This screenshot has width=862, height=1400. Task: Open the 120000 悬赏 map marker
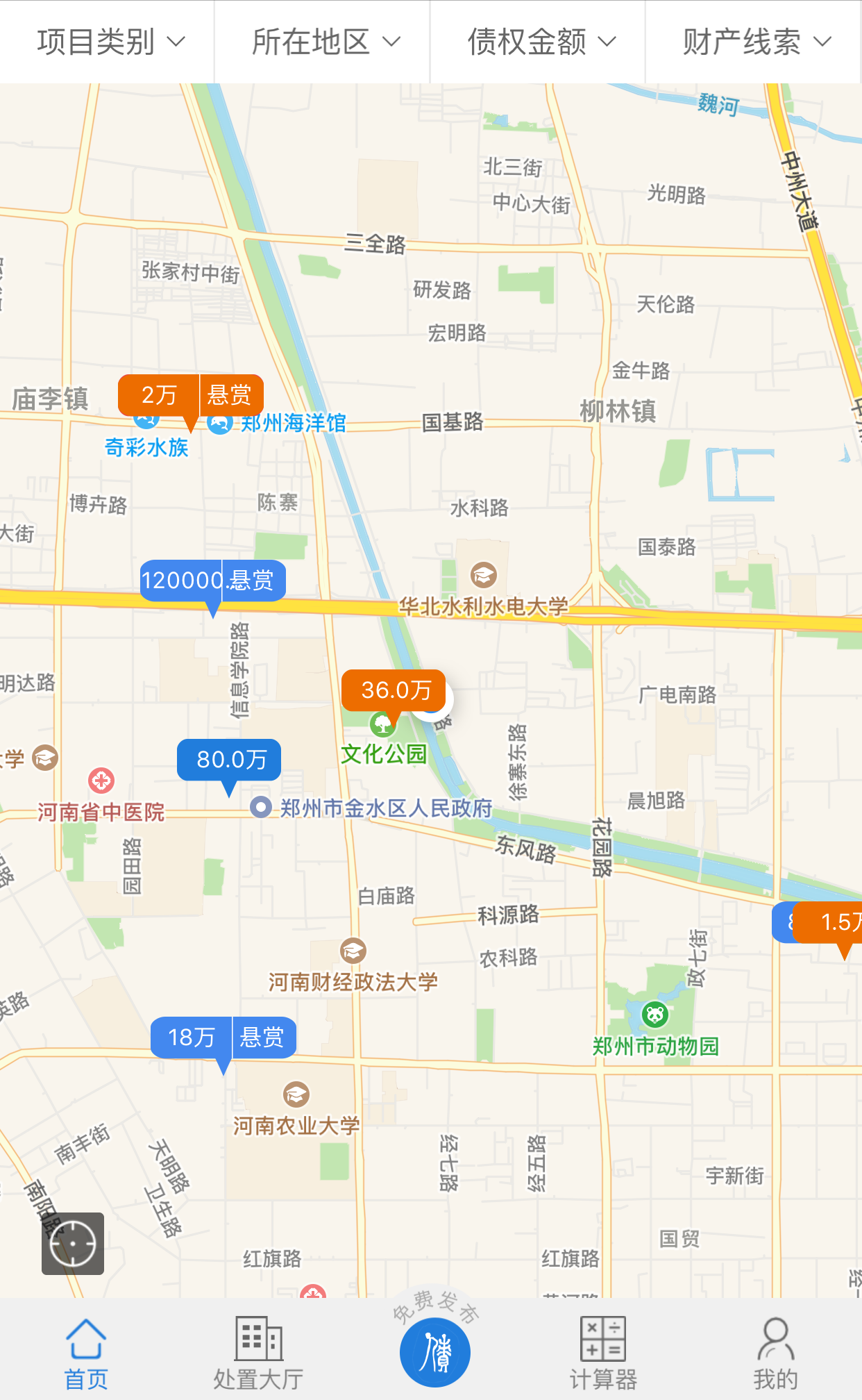coord(212,581)
